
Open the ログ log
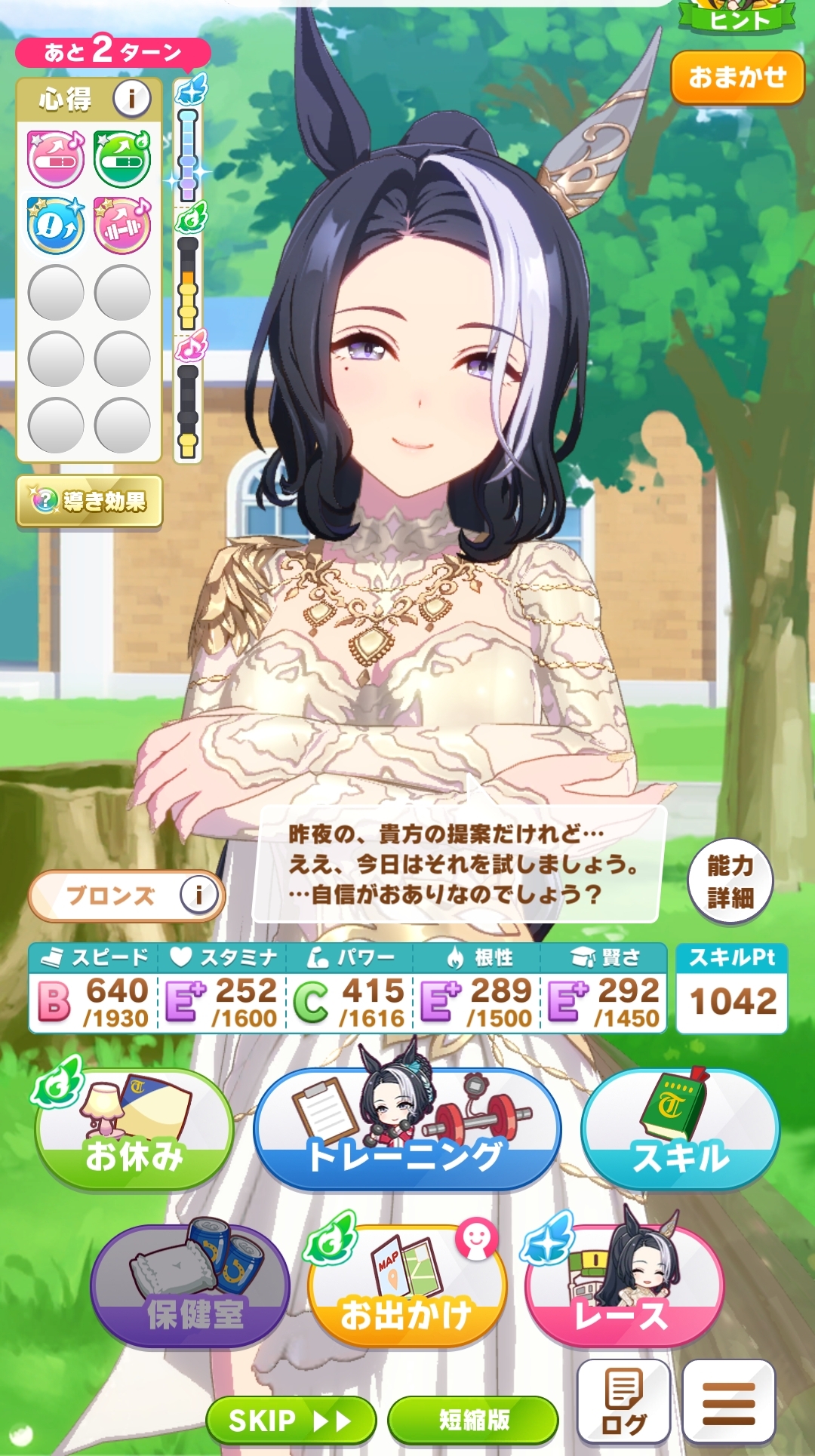[x=623, y=1402]
